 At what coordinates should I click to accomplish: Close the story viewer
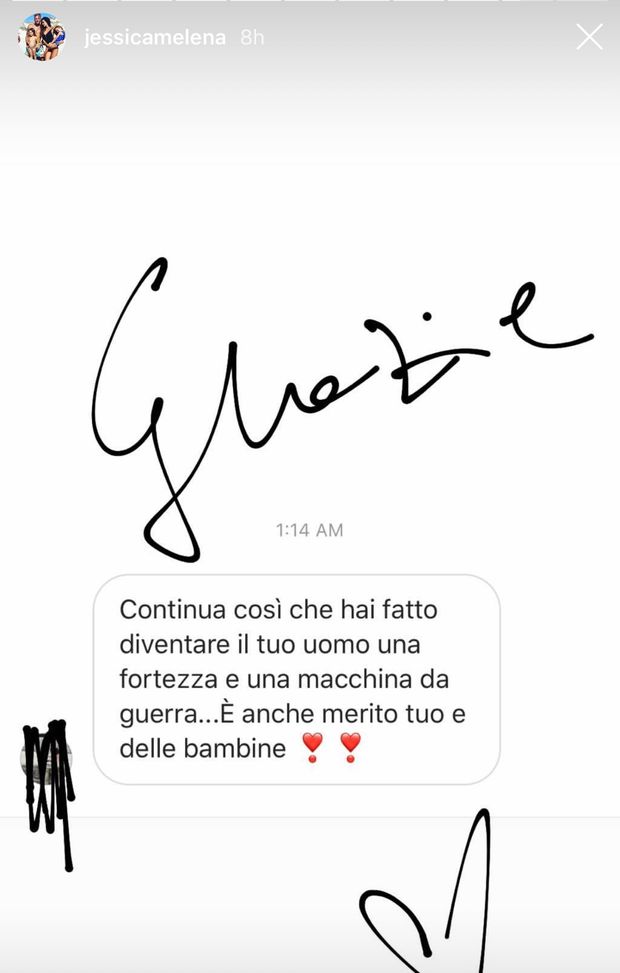[x=589, y=37]
